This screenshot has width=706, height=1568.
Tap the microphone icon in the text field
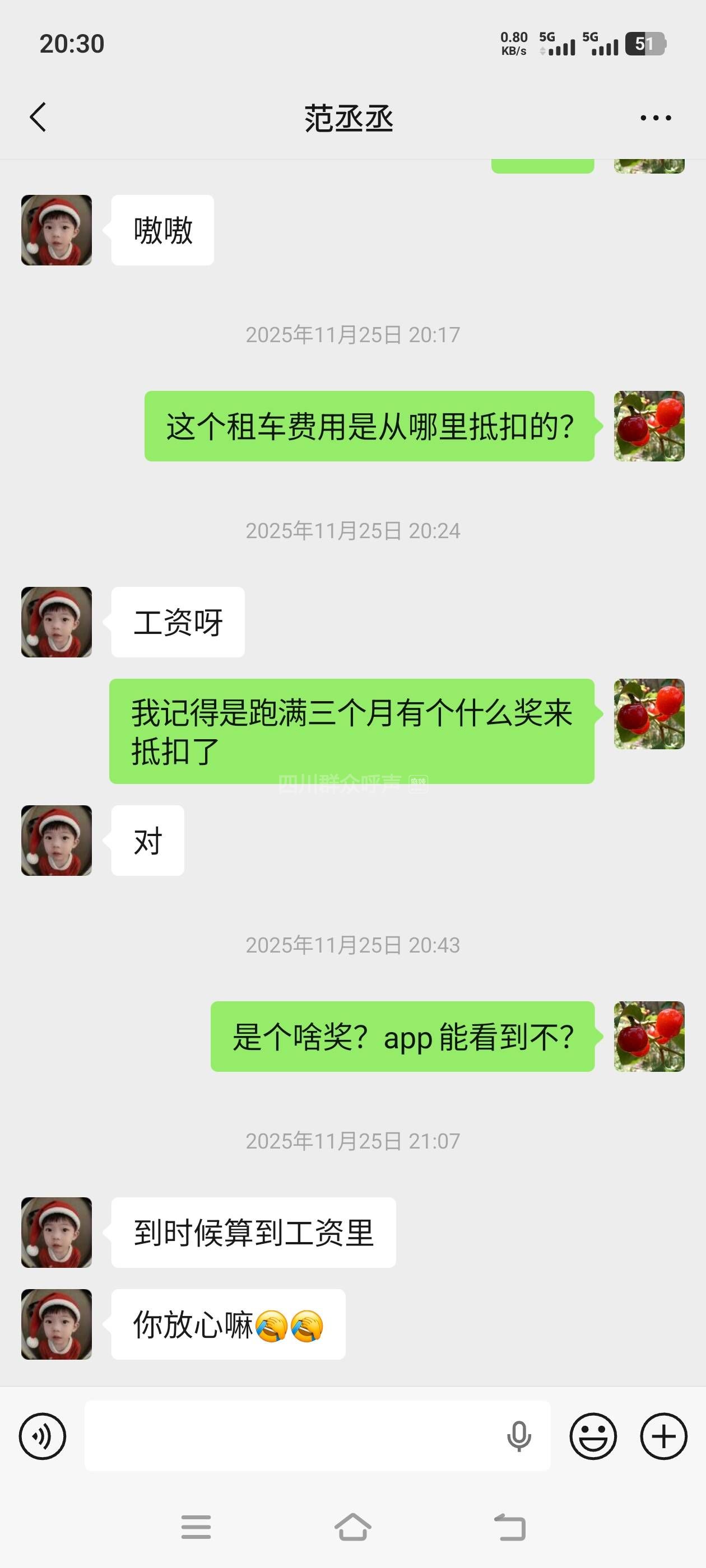point(519,1436)
